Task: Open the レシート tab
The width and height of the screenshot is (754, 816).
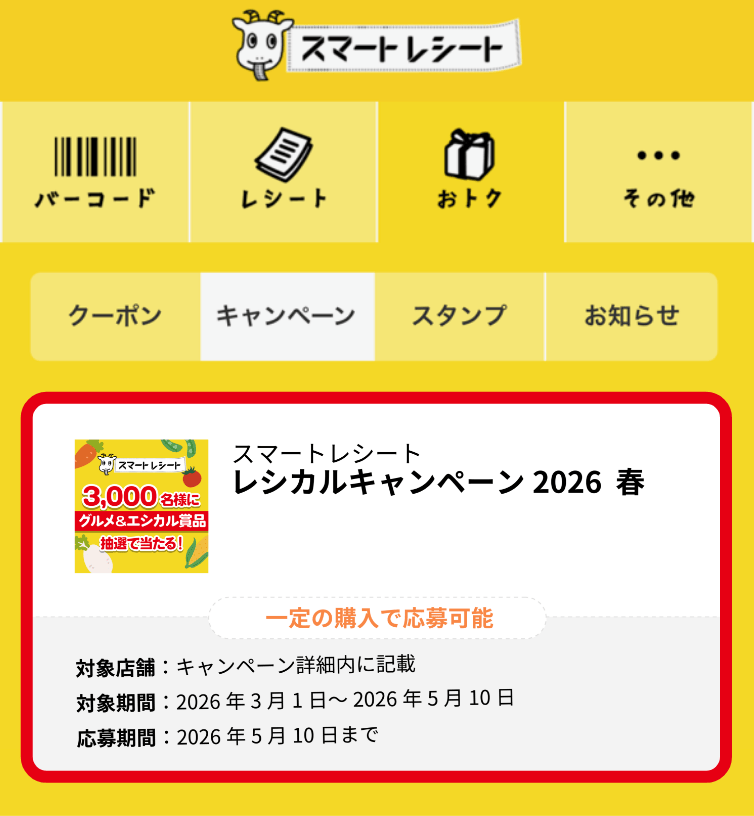Action: click(x=283, y=172)
